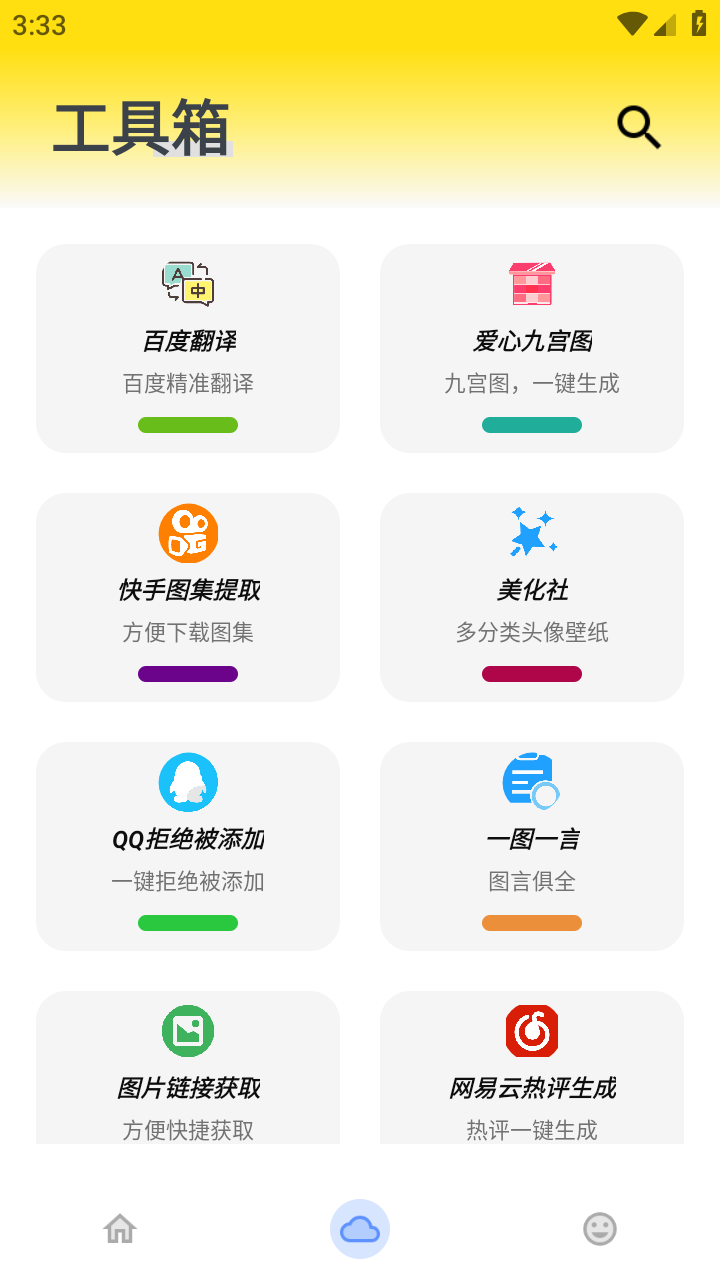Viewport: 720px width, 1280px height.
Task: Tap the 一图一言 clipboard icon
Action: point(532,781)
